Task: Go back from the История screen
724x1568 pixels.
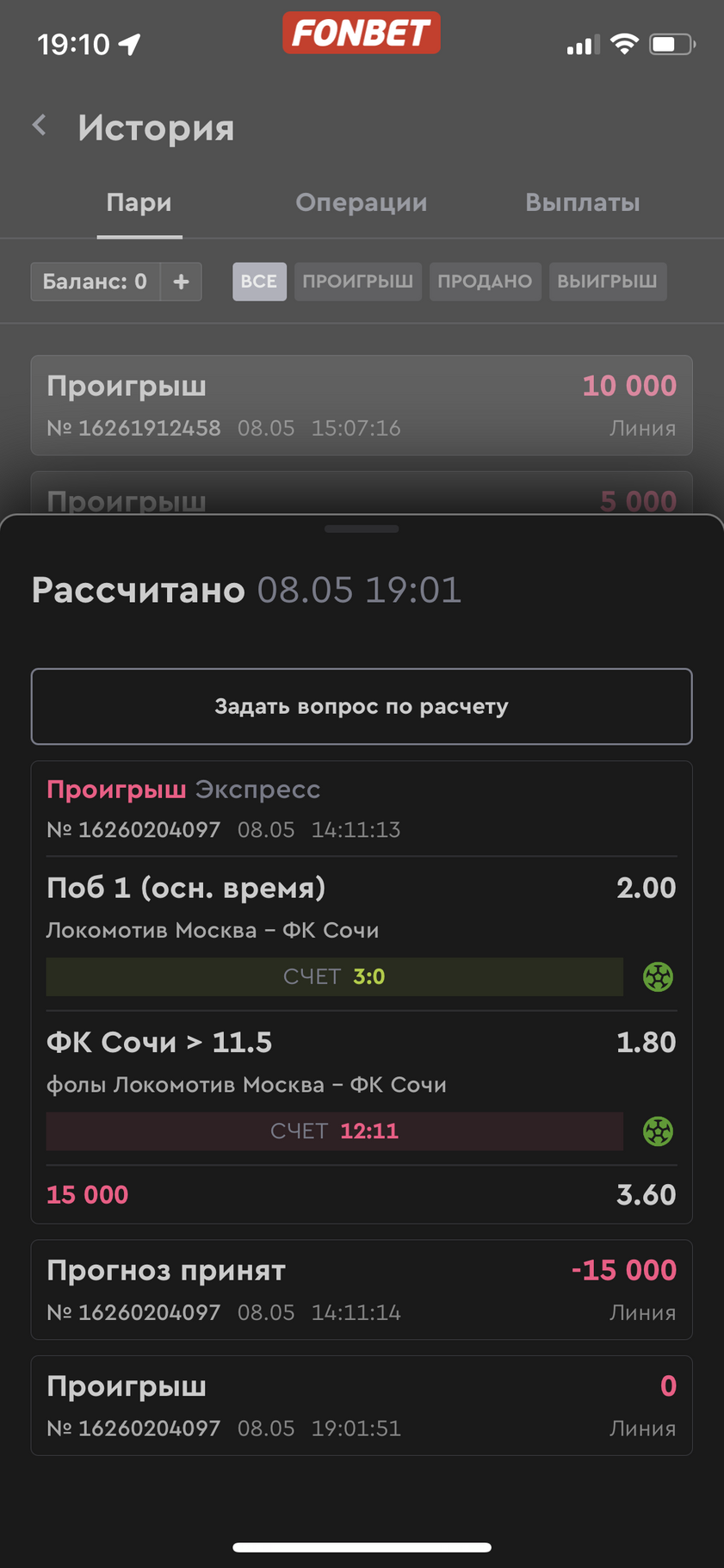Action: 40,126
